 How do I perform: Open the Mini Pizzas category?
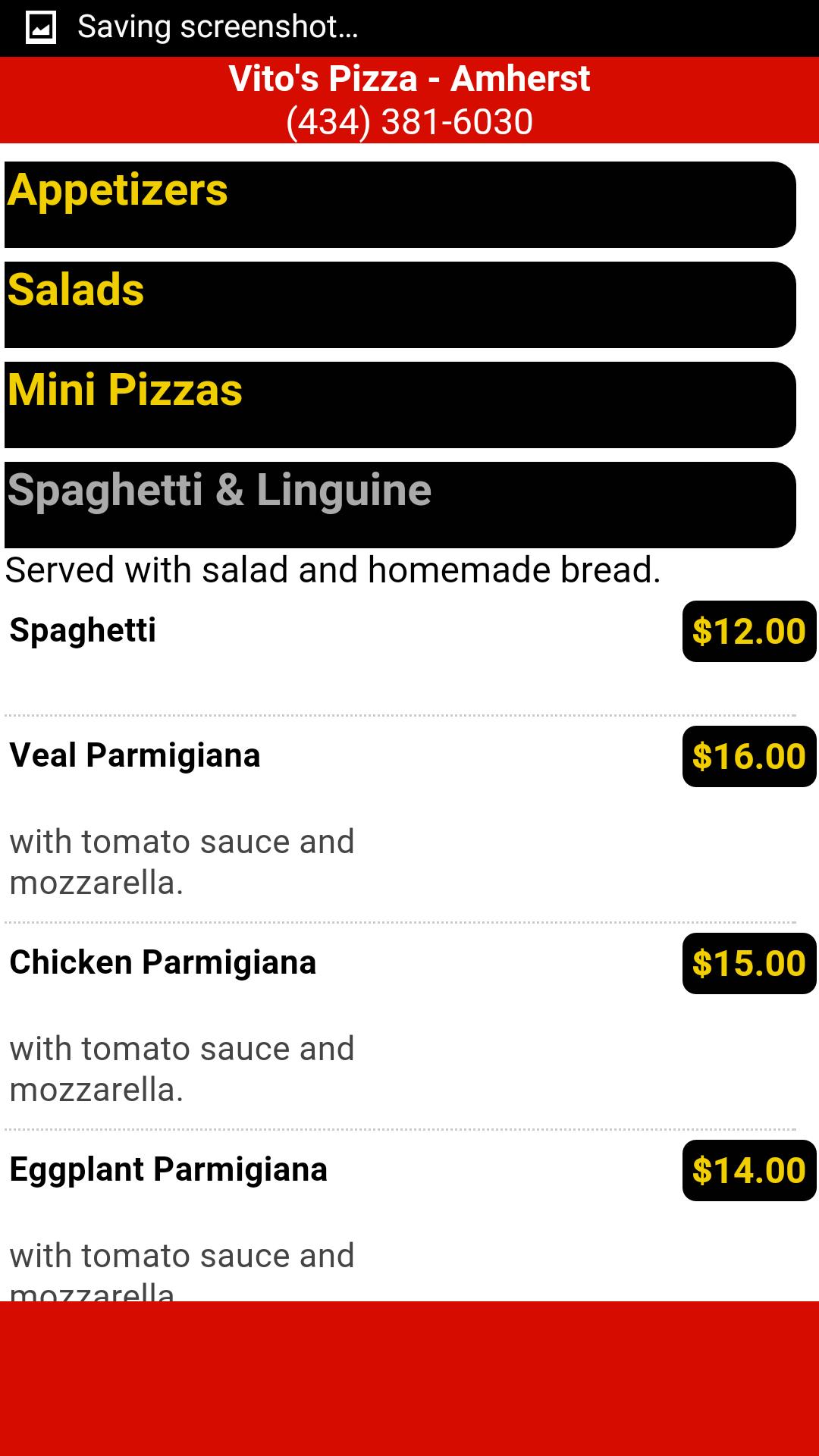(x=400, y=405)
